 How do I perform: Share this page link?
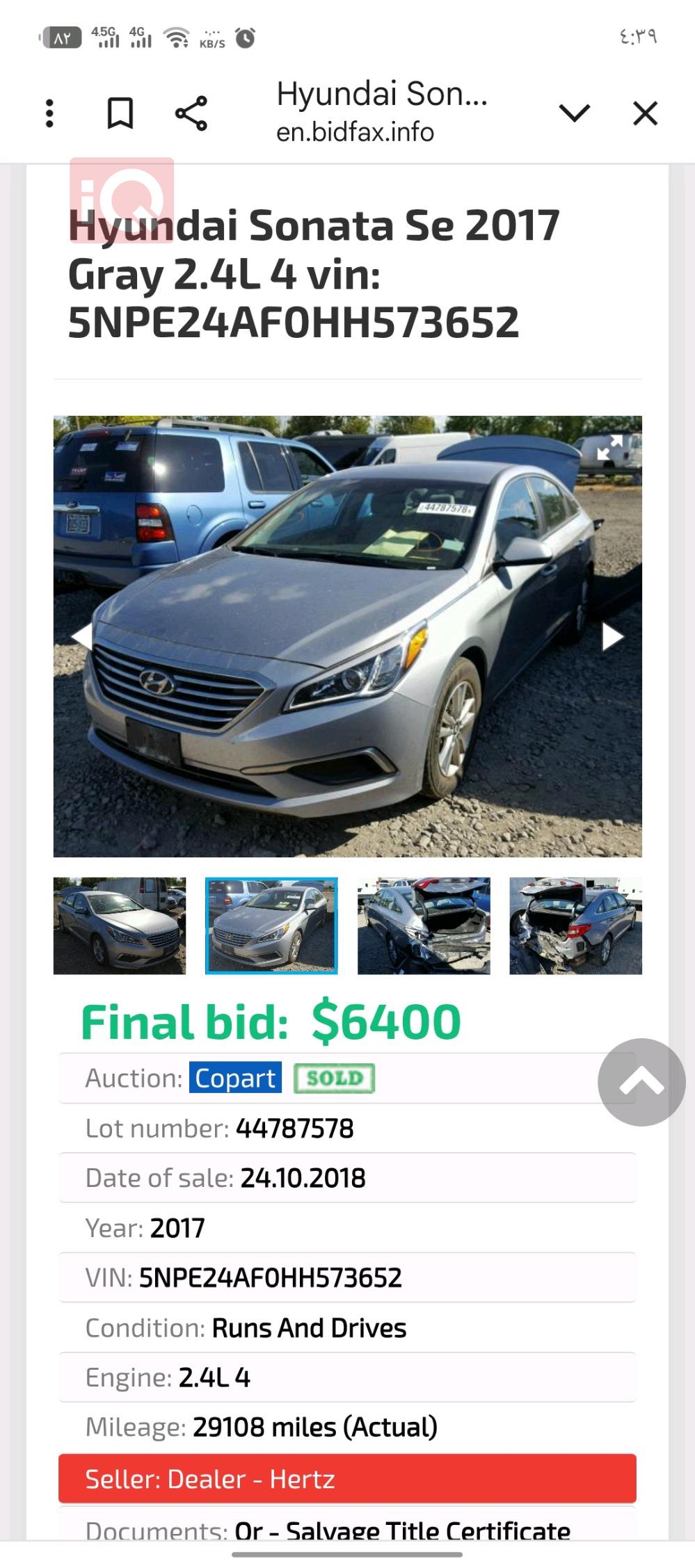(191, 113)
